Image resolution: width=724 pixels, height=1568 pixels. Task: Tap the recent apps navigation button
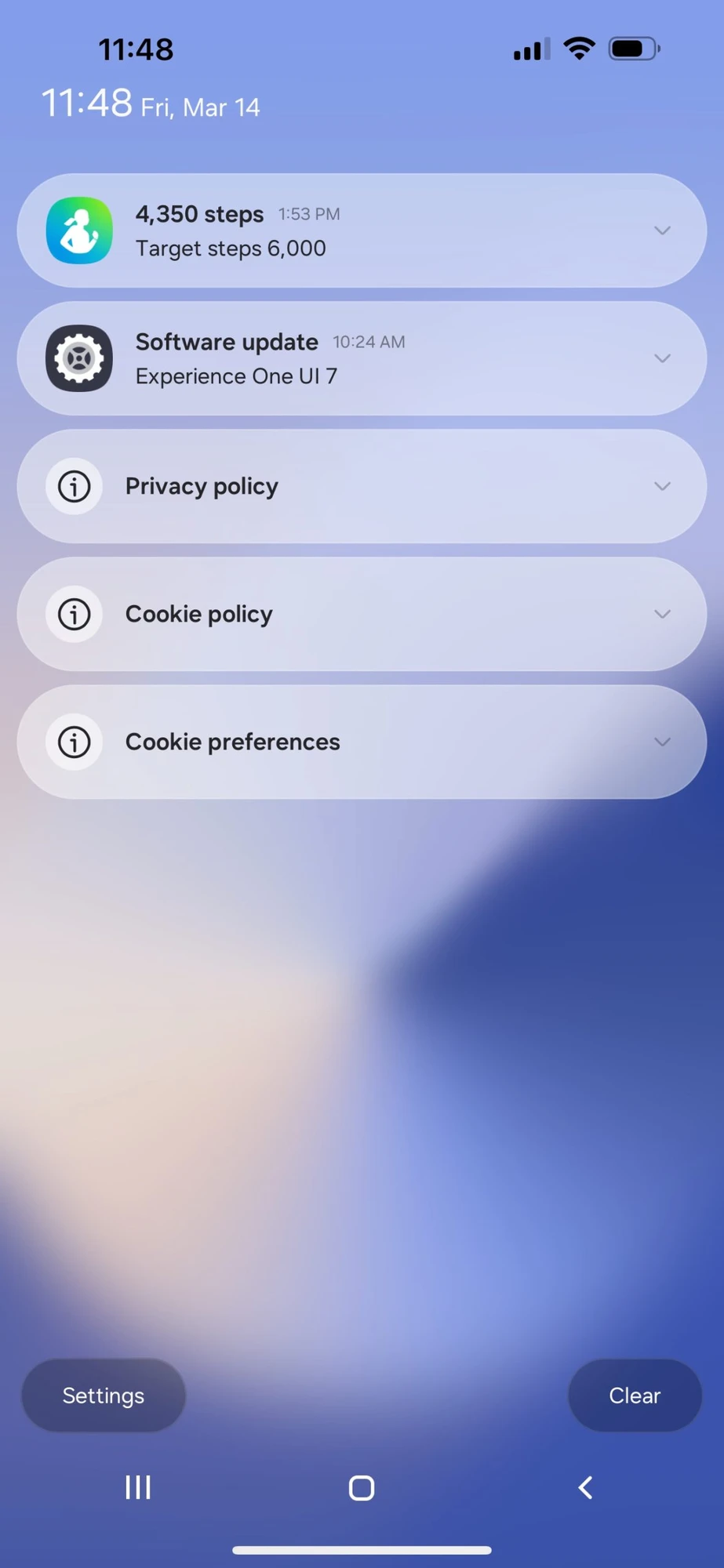138,1487
